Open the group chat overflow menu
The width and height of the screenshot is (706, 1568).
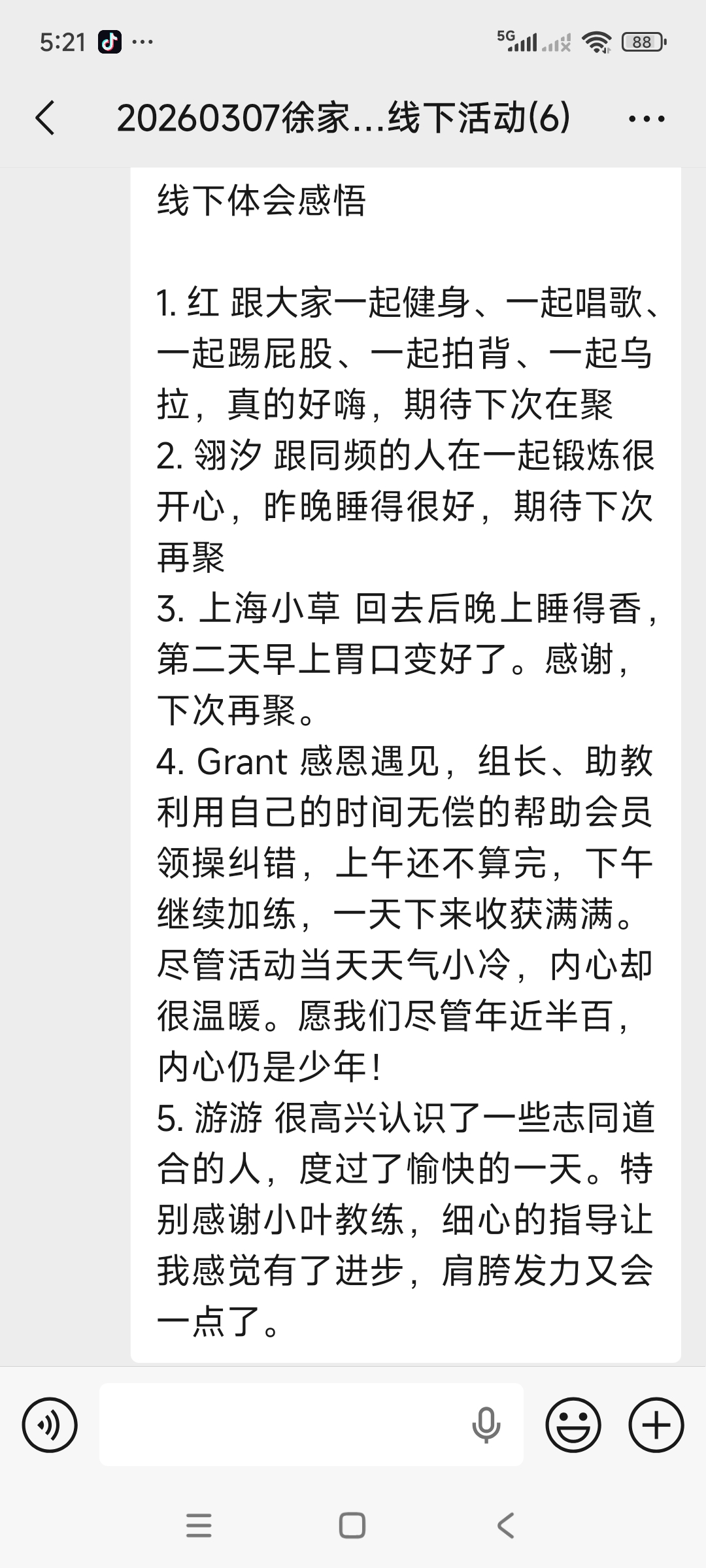(x=646, y=119)
